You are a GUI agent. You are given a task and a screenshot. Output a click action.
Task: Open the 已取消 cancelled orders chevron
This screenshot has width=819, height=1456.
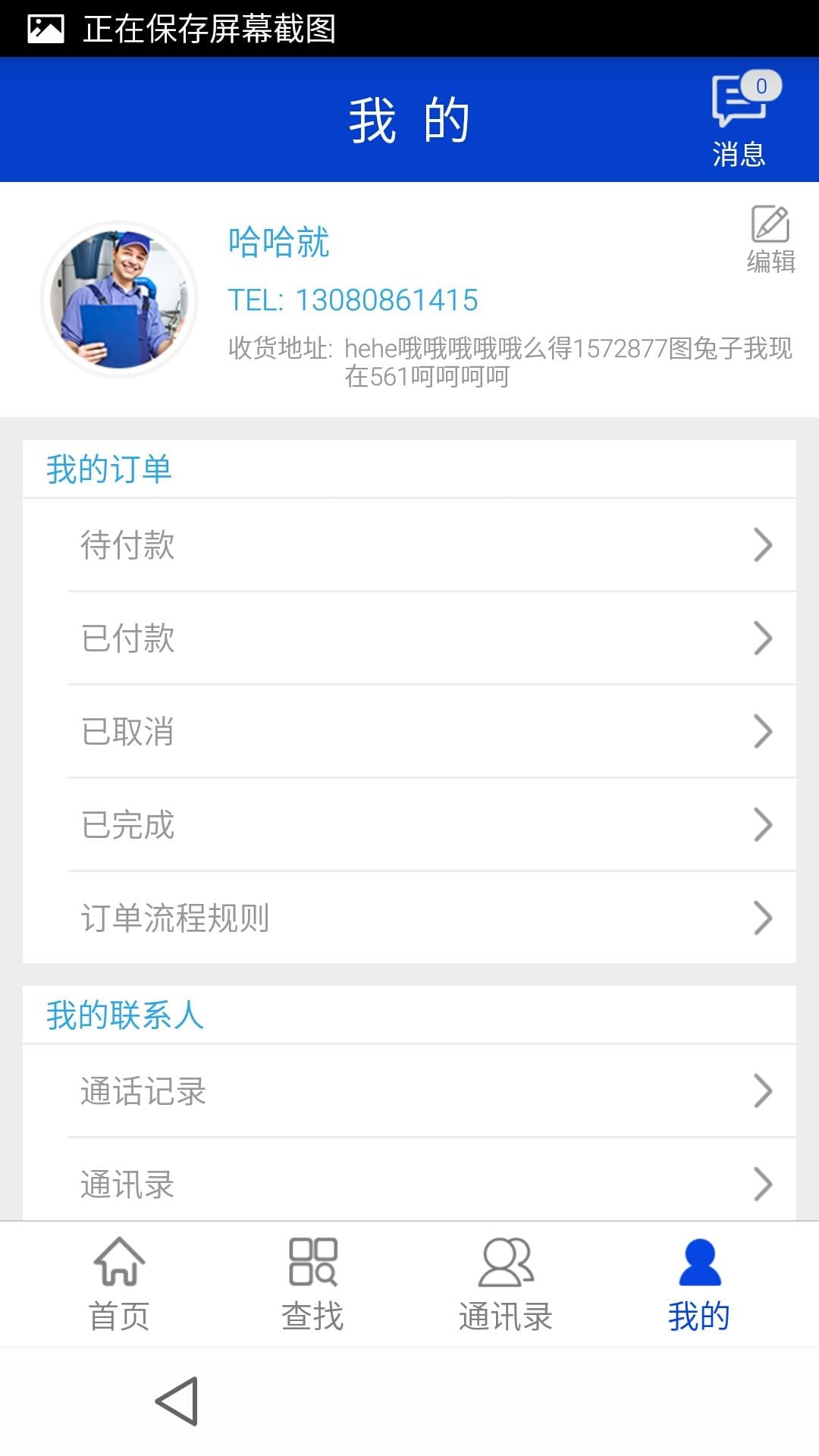point(761,732)
